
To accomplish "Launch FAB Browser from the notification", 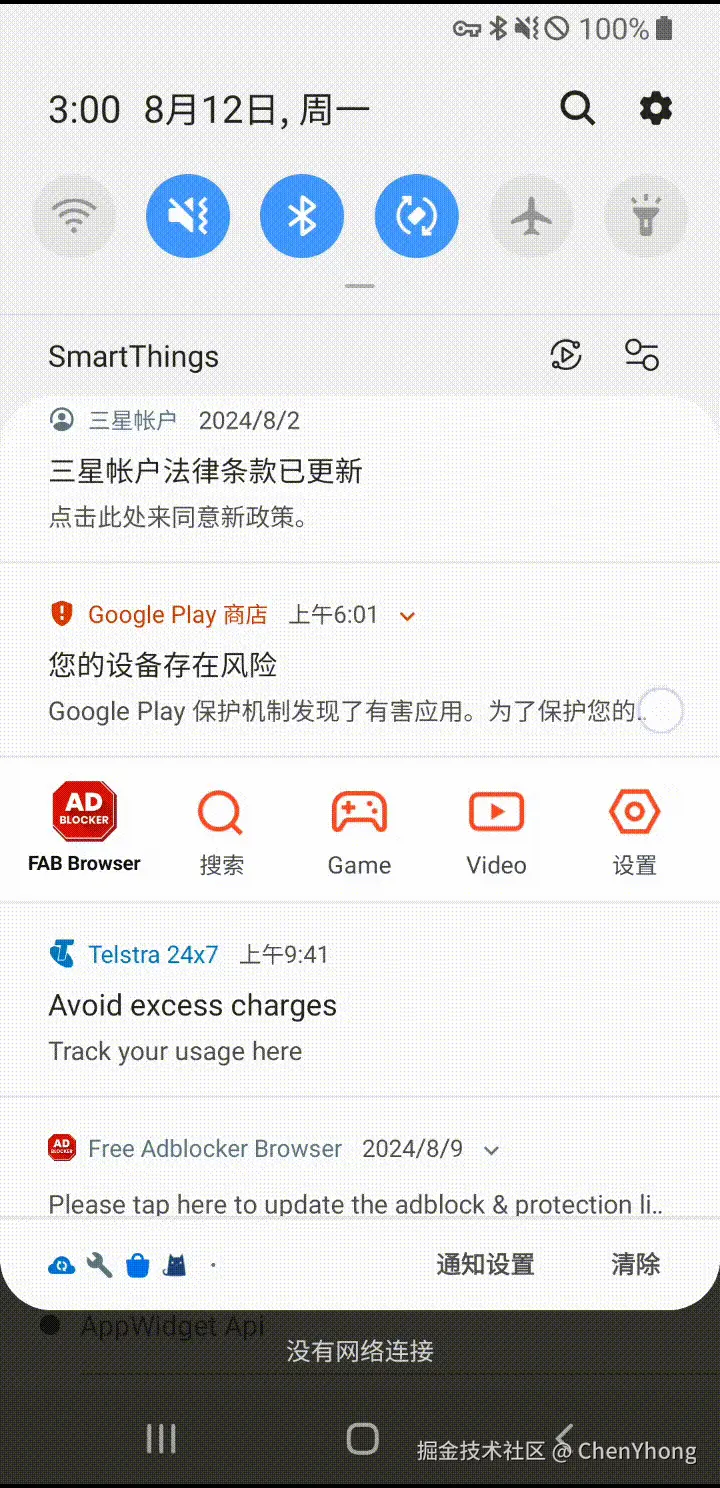I will click(84, 828).
